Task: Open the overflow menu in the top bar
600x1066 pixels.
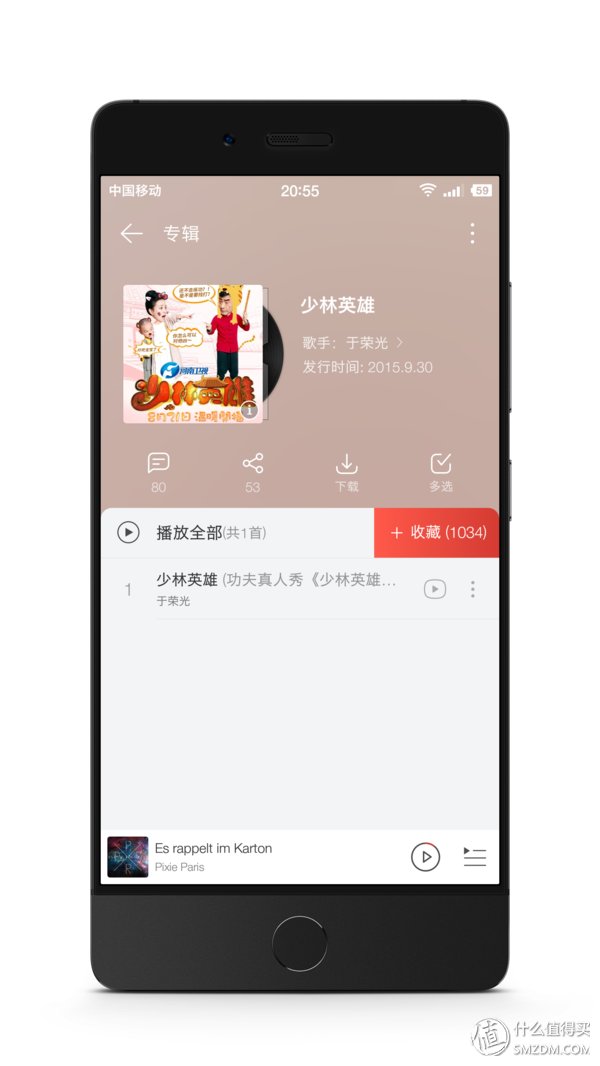Action: point(472,234)
